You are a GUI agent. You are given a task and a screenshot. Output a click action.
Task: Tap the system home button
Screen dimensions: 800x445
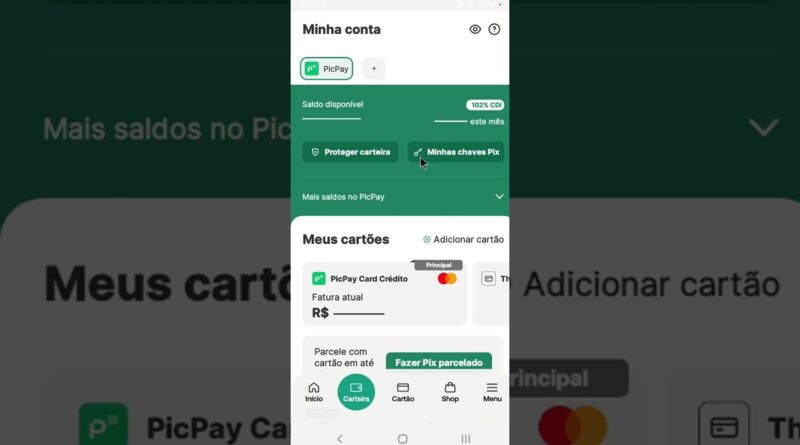click(x=402, y=439)
